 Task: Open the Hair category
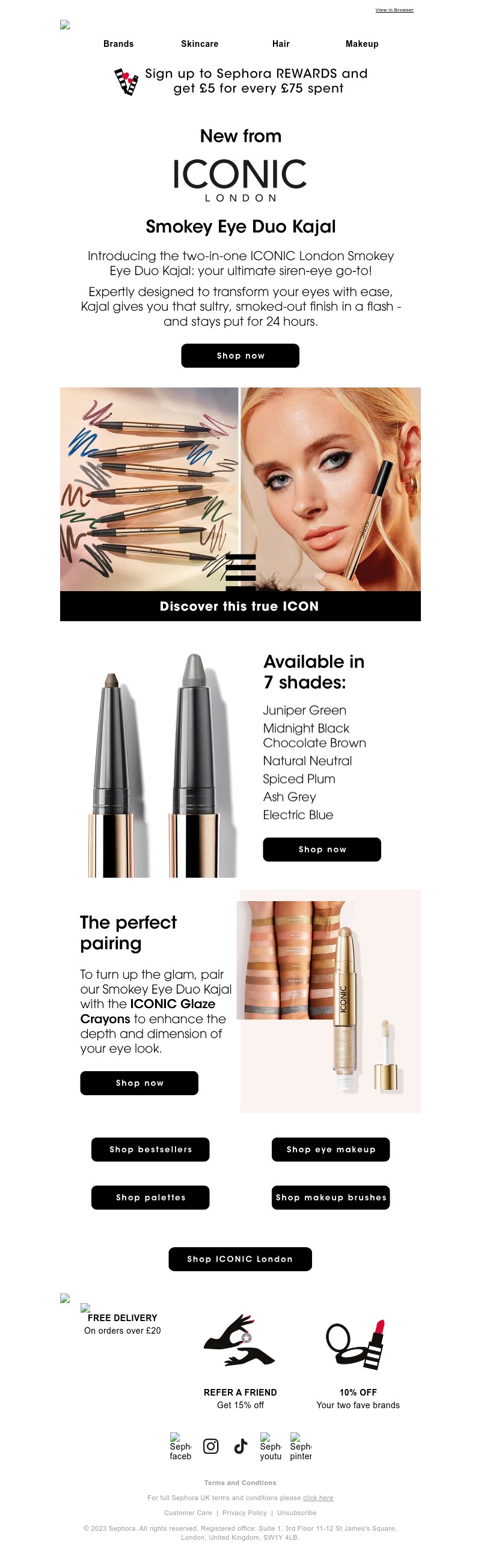(281, 44)
